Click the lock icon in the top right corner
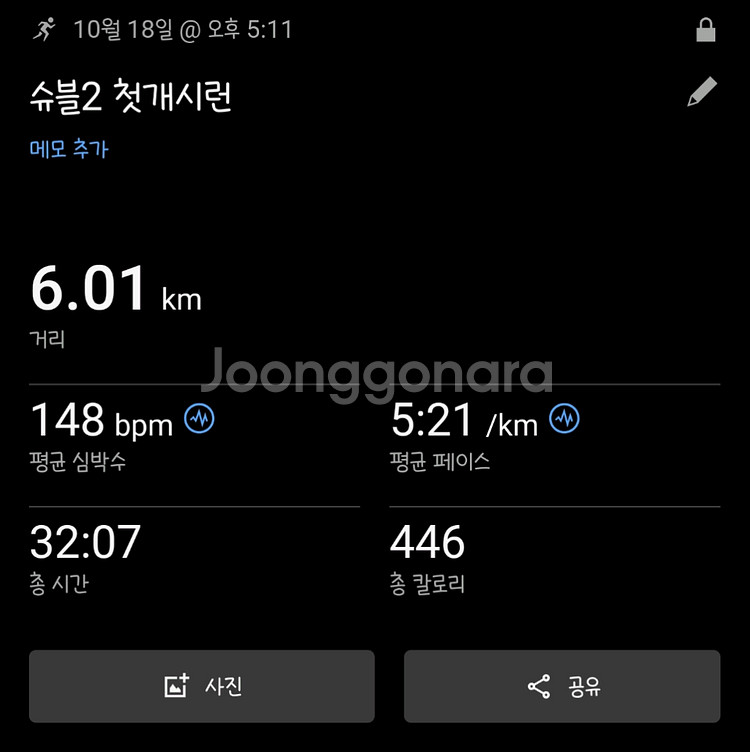The height and width of the screenshot is (752, 750). click(x=707, y=29)
